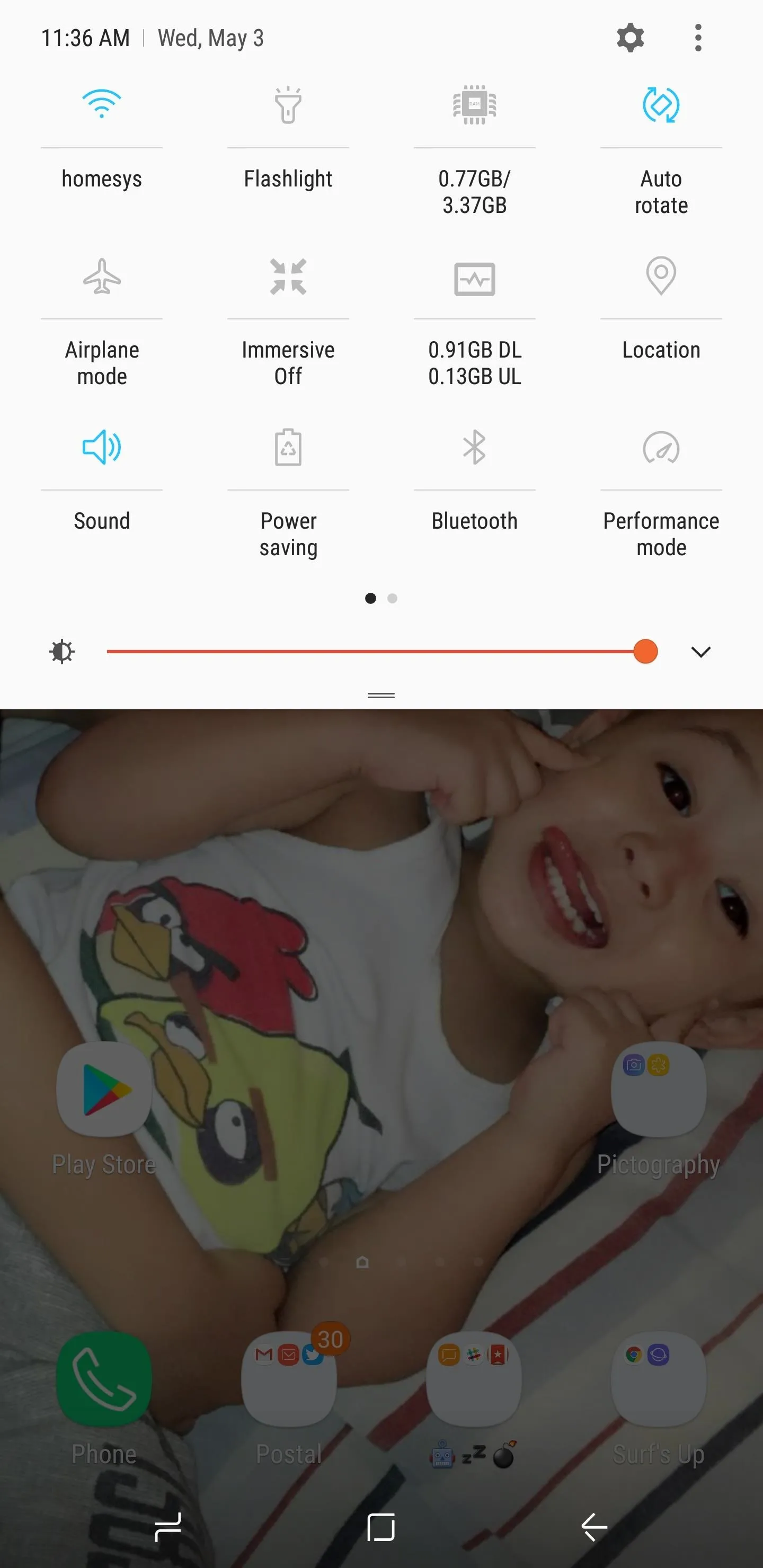This screenshot has height=1568, width=763.
Task: Turn on Location
Action: coord(661,276)
